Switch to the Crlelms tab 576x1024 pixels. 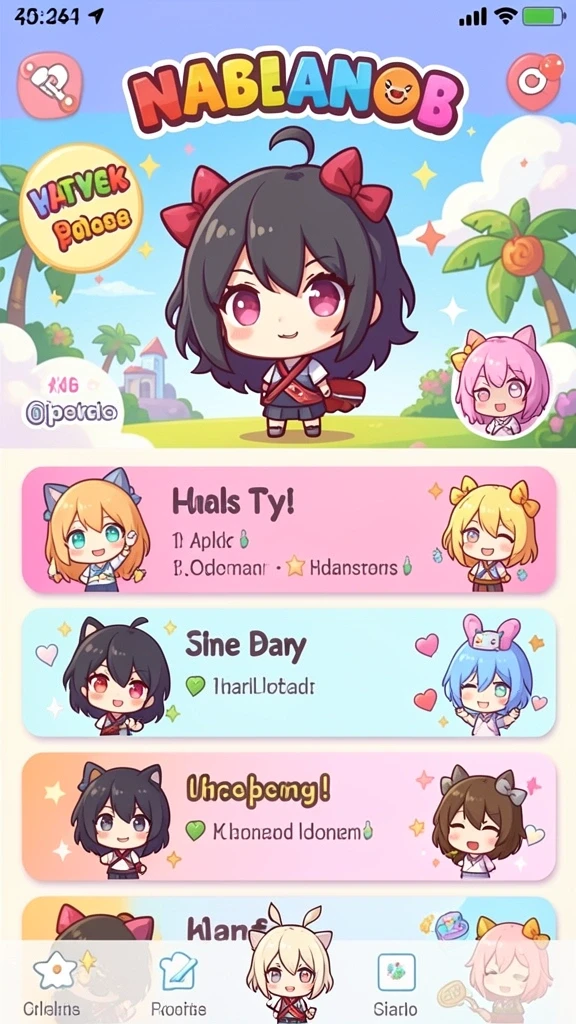click(52, 983)
